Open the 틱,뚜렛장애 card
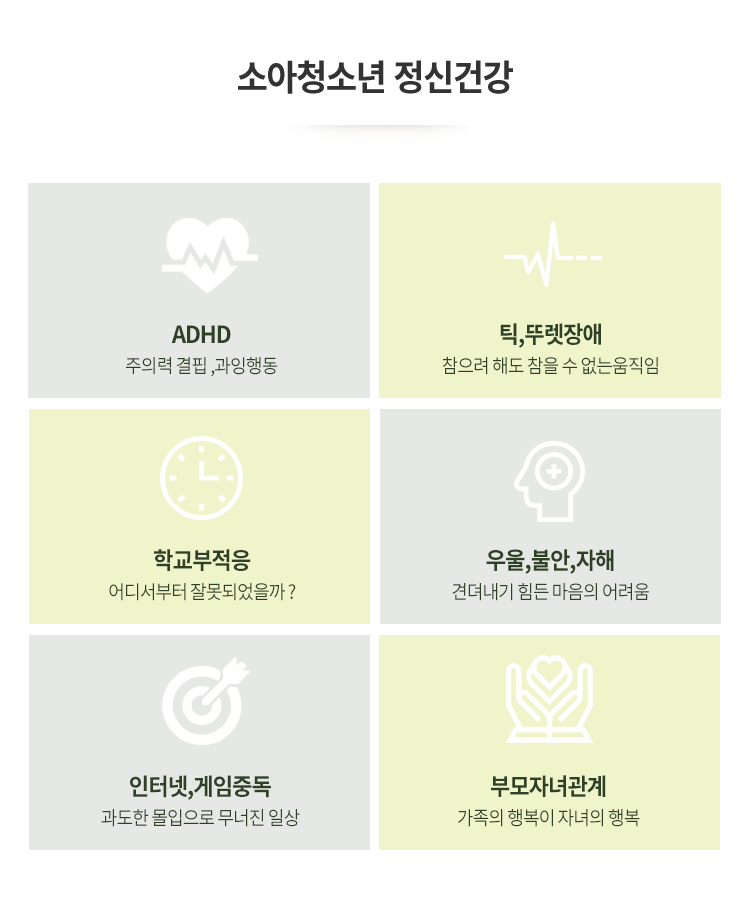 pyautogui.click(x=549, y=290)
